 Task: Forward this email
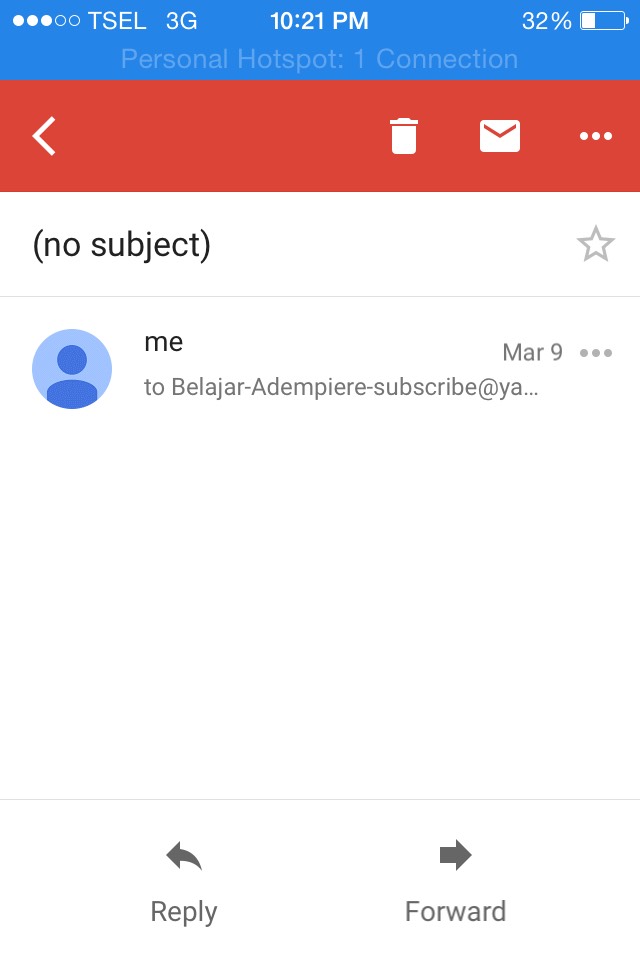click(455, 882)
